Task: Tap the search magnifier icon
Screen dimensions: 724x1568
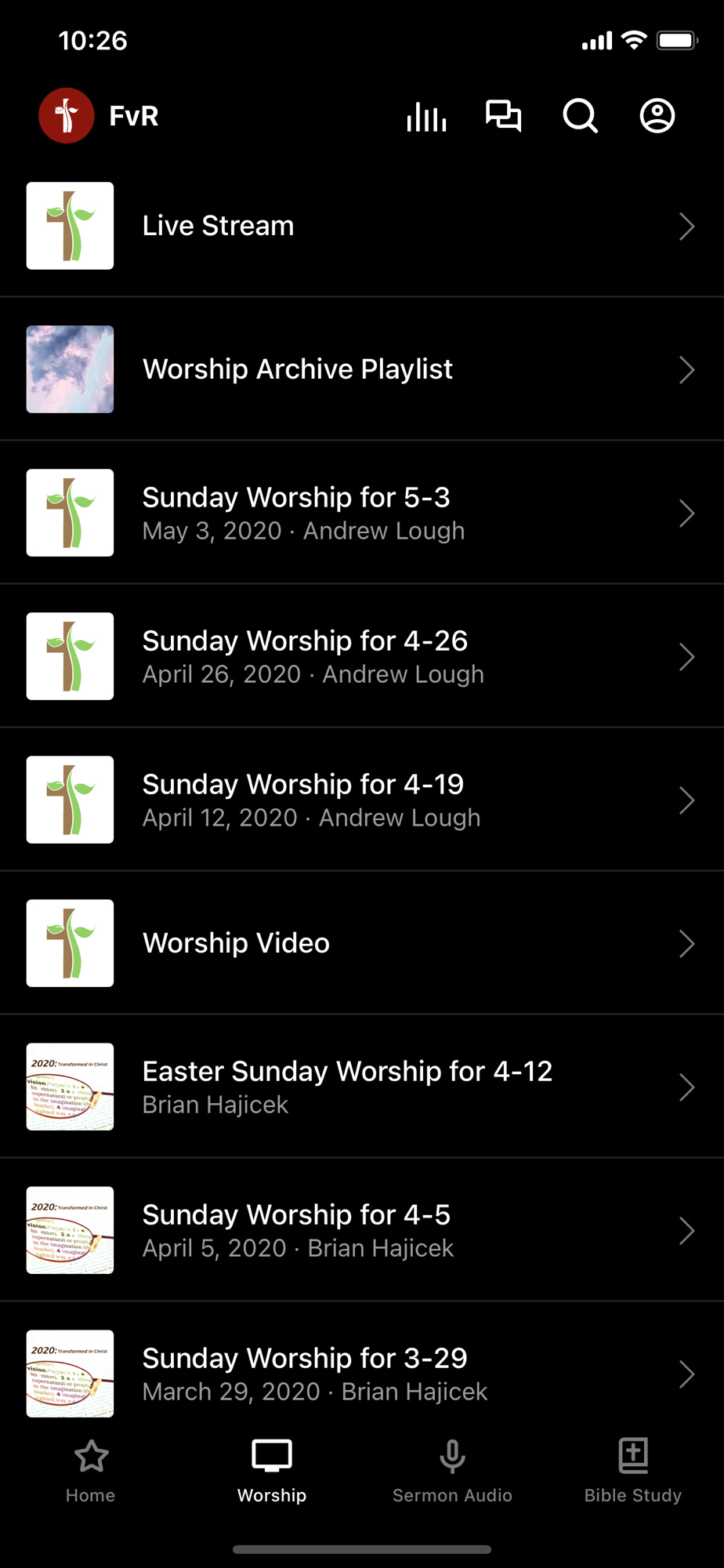Action: click(580, 116)
